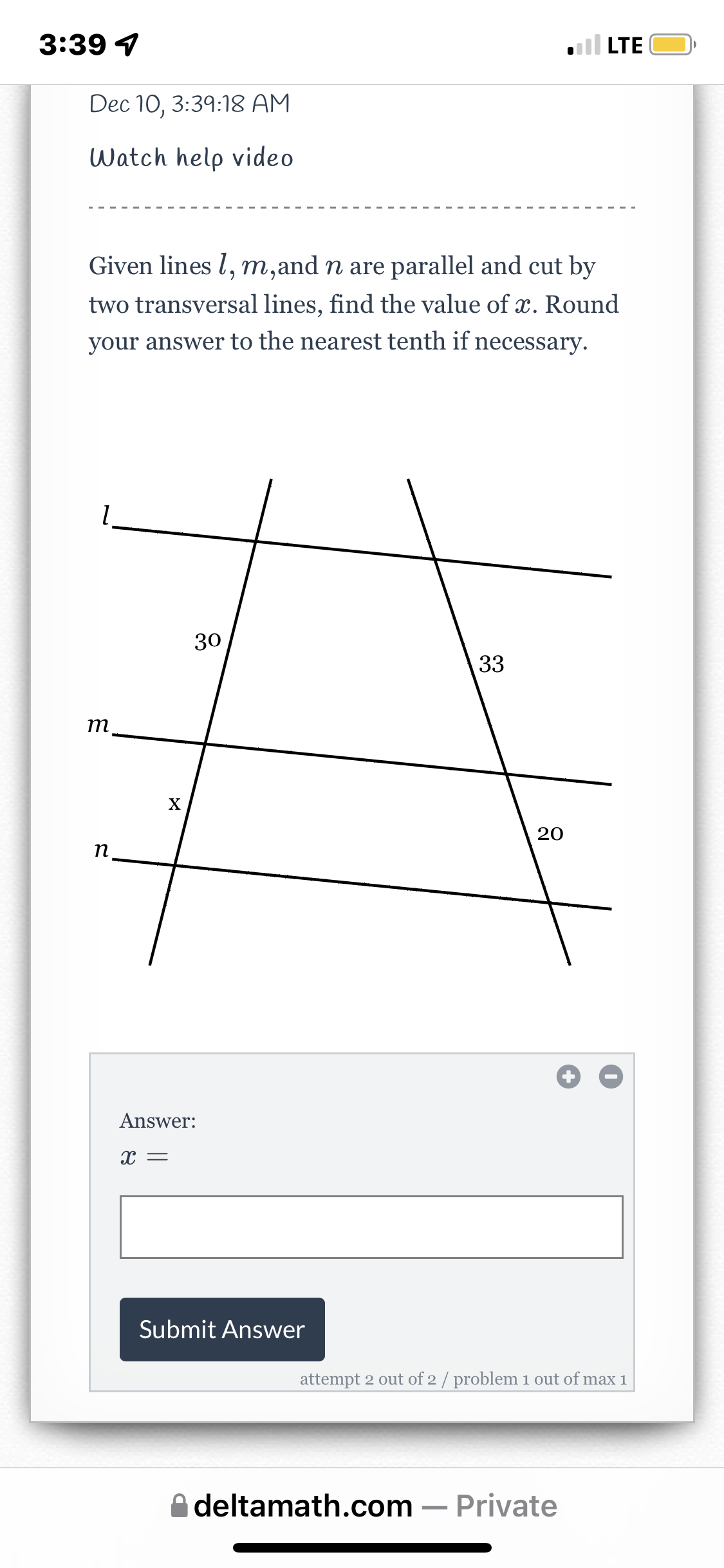Tap the minus icon in answer box
The image size is (724, 1568).
click(611, 1076)
